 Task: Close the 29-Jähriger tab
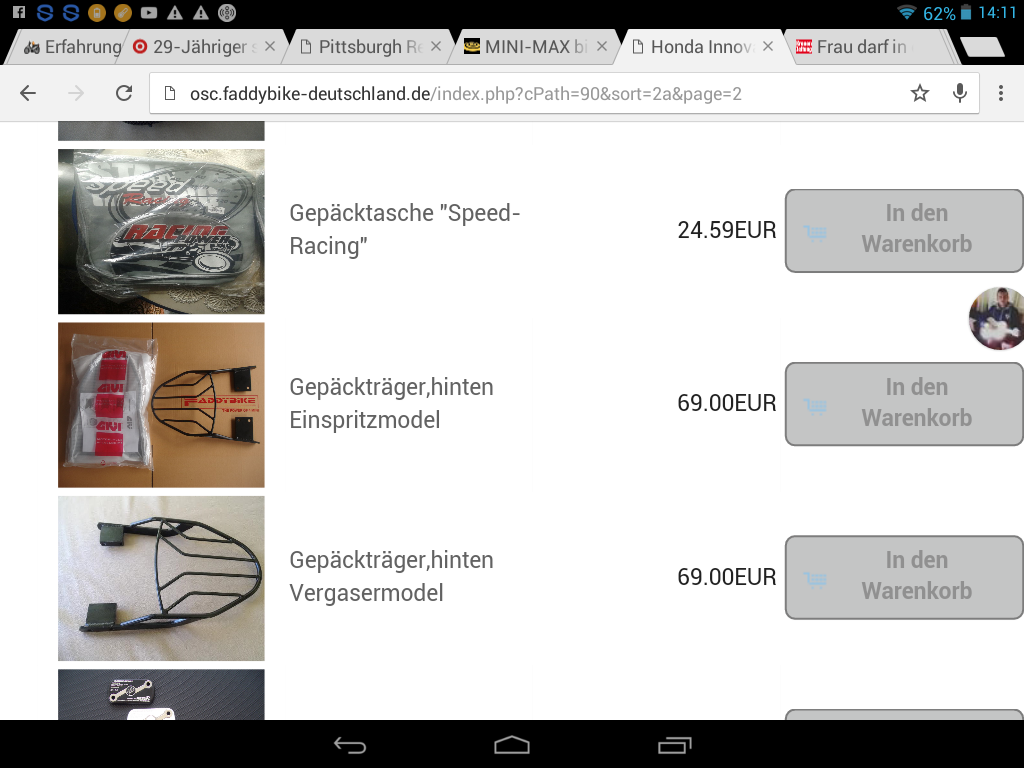[x=269, y=47]
